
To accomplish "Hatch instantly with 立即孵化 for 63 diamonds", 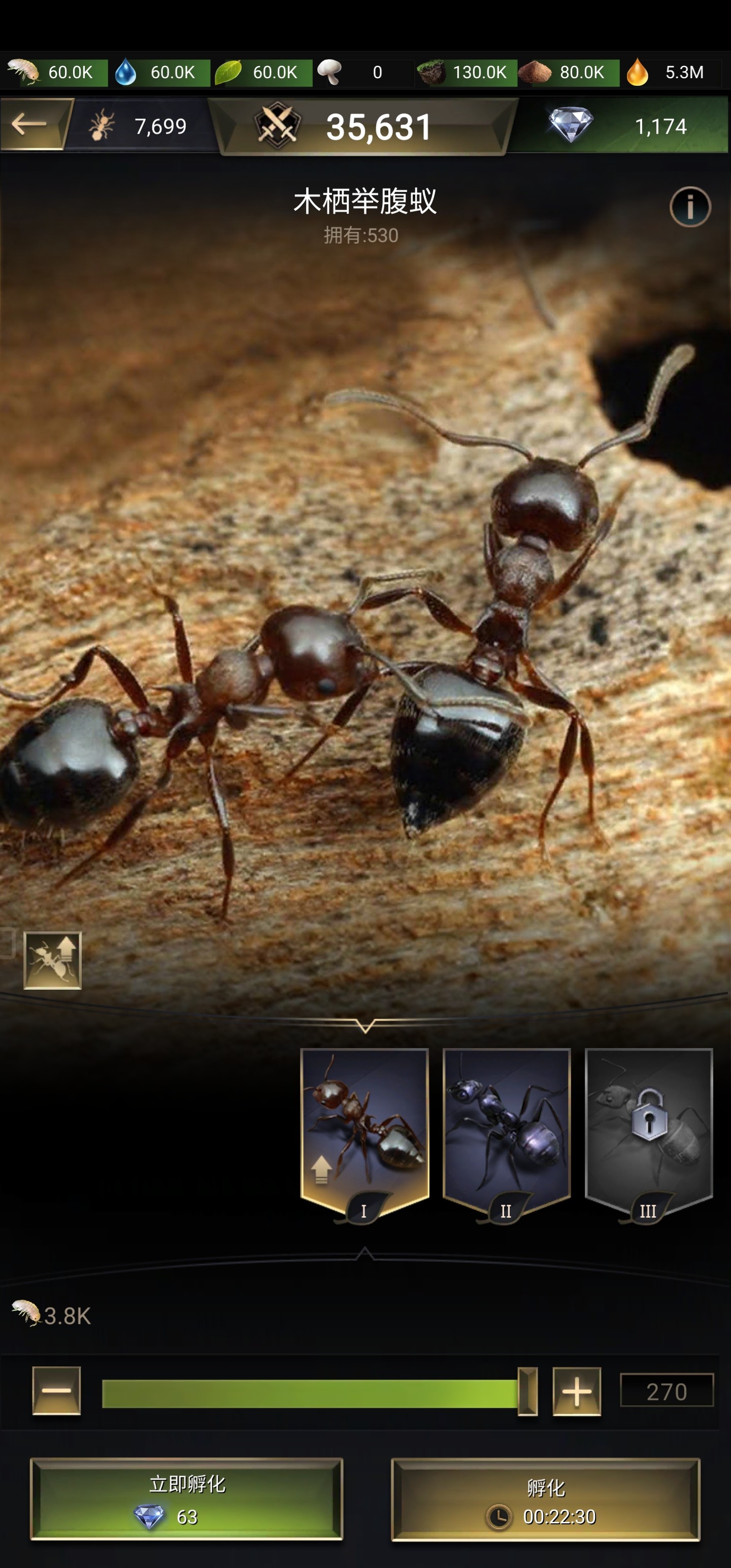I will point(186,1499).
